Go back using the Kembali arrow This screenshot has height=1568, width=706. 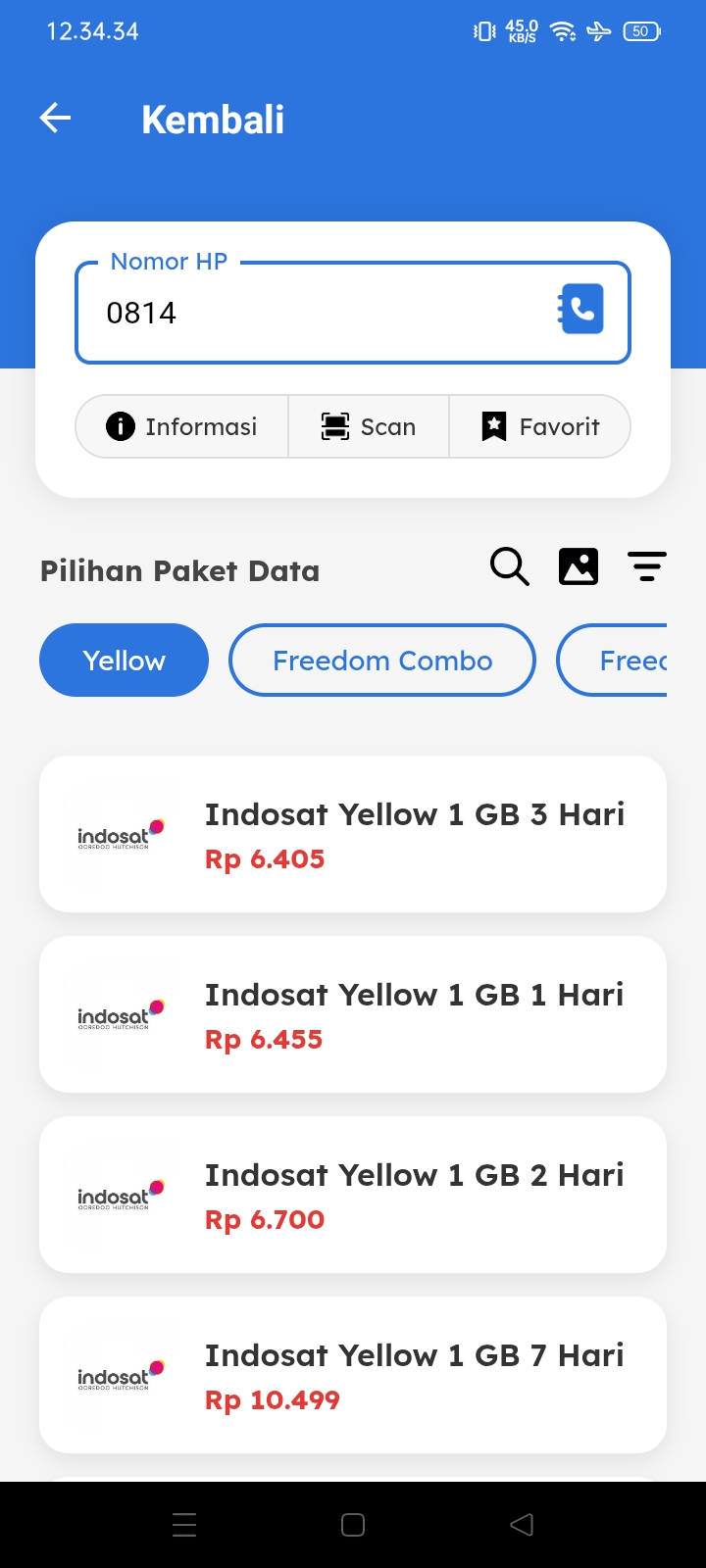[56, 119]
